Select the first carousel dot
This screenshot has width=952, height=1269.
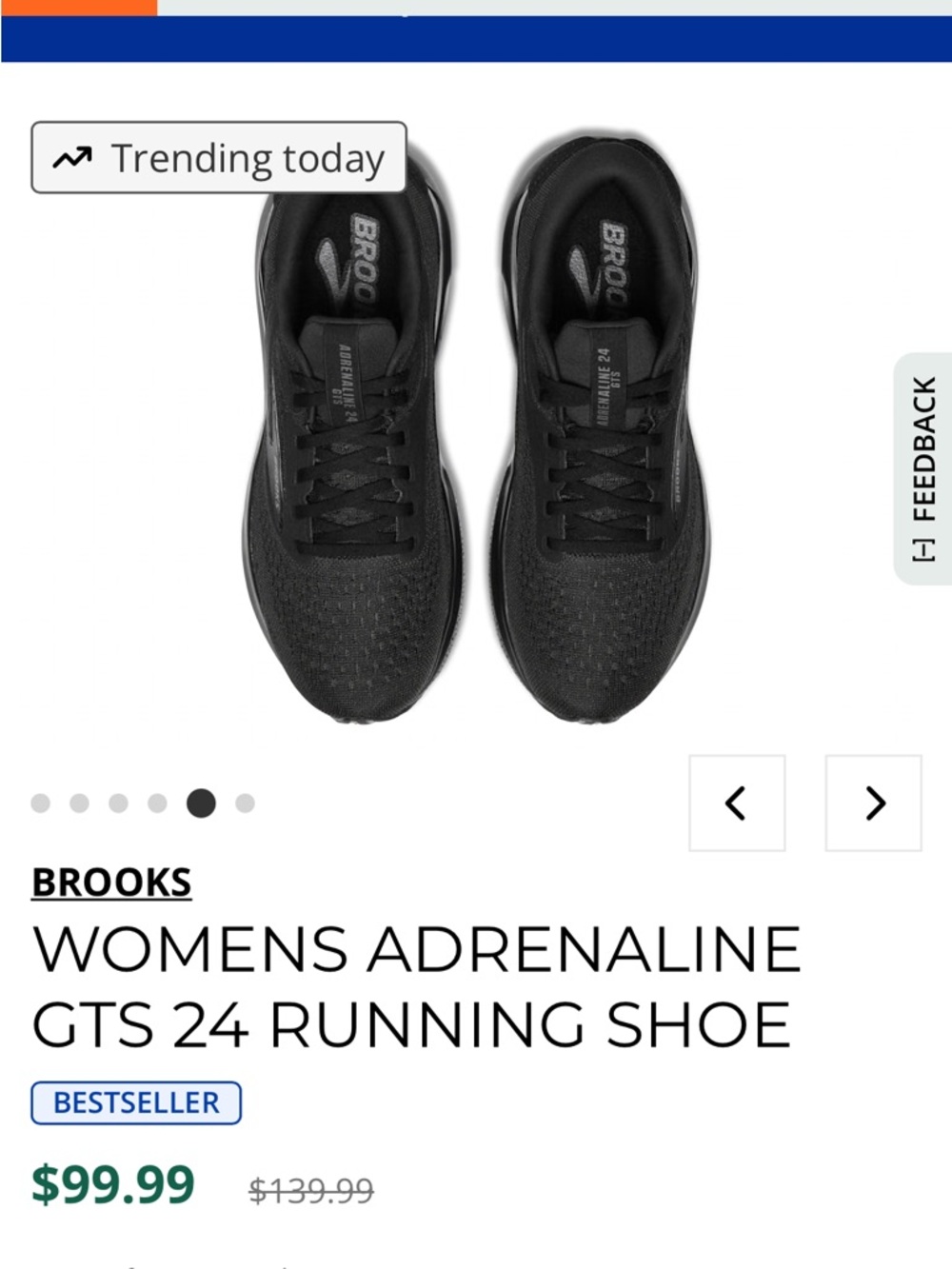click(39, 804)
